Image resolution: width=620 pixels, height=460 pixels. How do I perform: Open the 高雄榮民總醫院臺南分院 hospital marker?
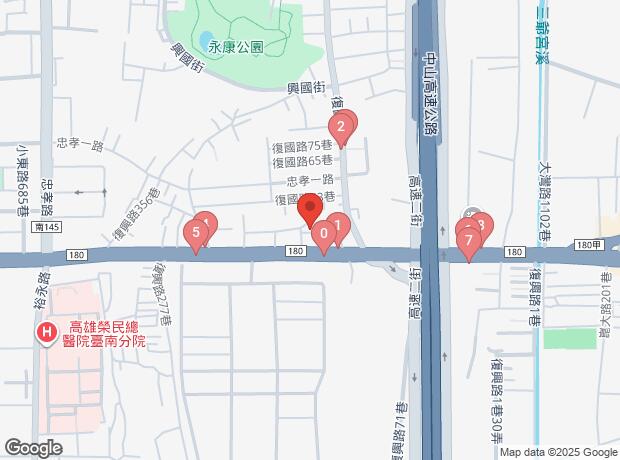[46, 334]
